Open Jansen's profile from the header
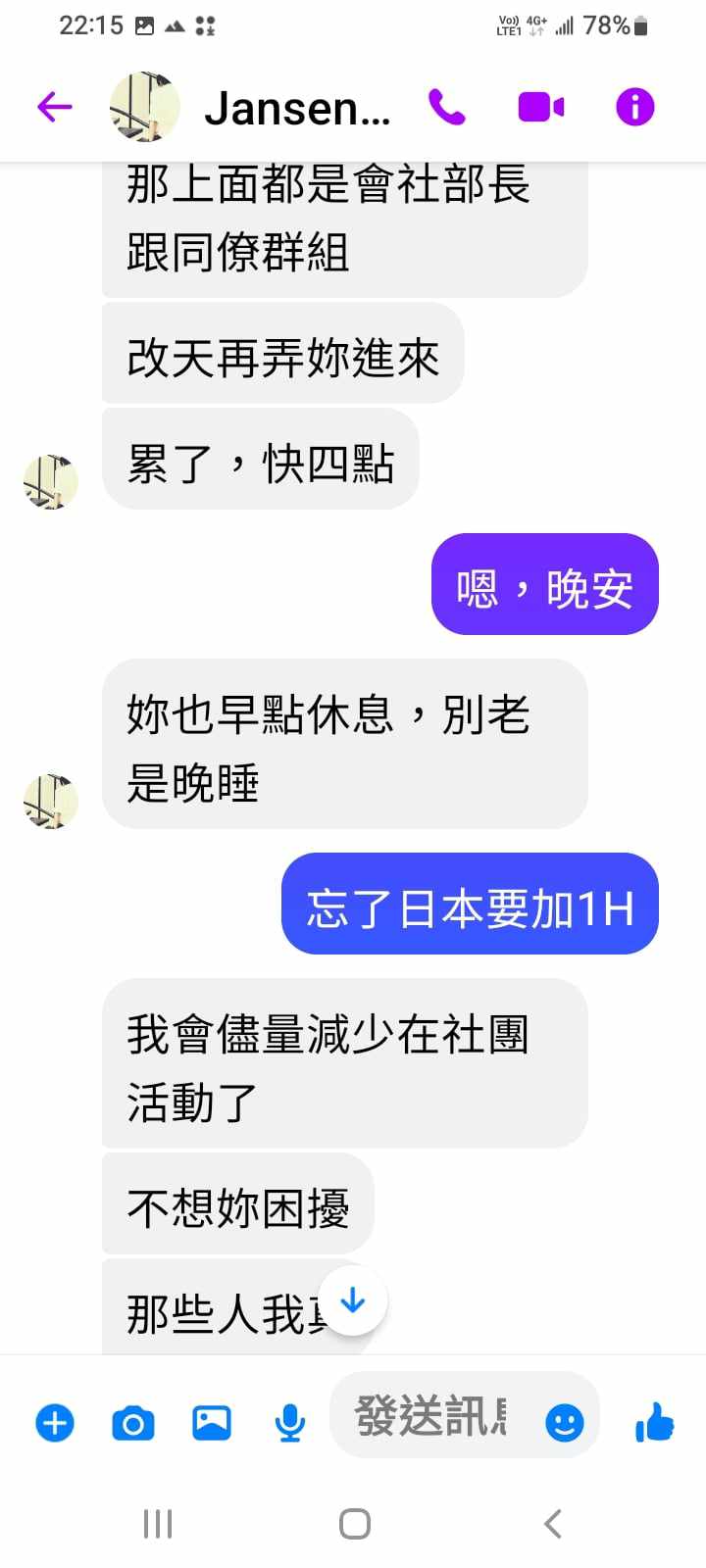Image resolution: width=706 pixels, height=1568 pixels. click(297, 108)
